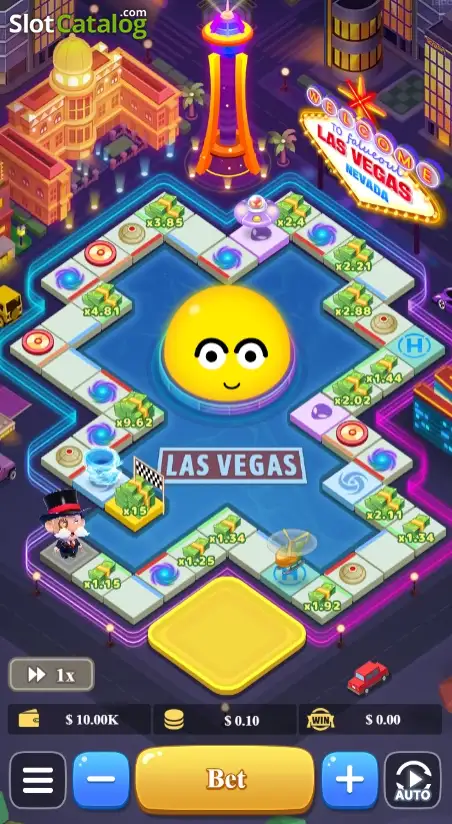
Task: Open the hamburger menu
Action: (38, 780)
